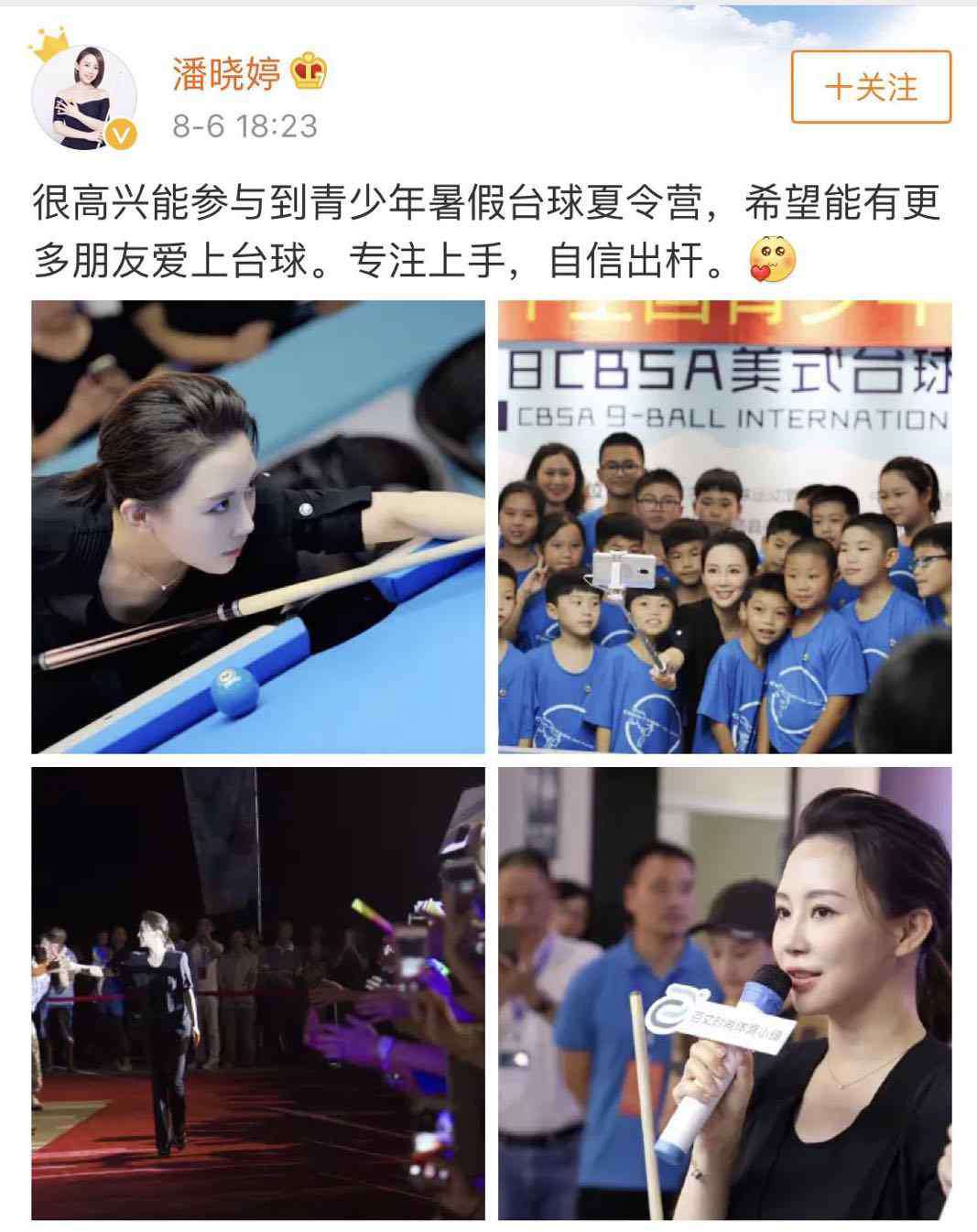Viewport: 977px width, 1232px height.
Task: View the group photo with children
Action: 724,526
